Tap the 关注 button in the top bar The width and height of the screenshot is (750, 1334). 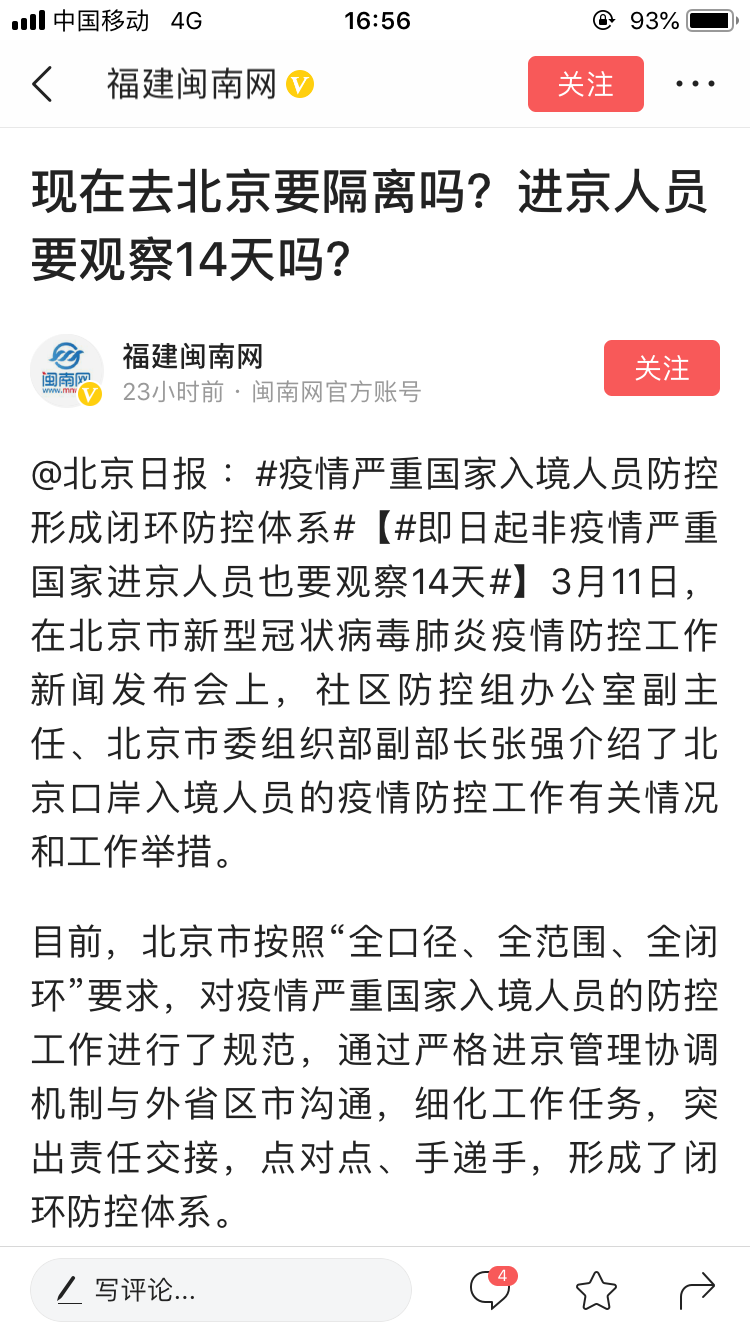(585, 84)
